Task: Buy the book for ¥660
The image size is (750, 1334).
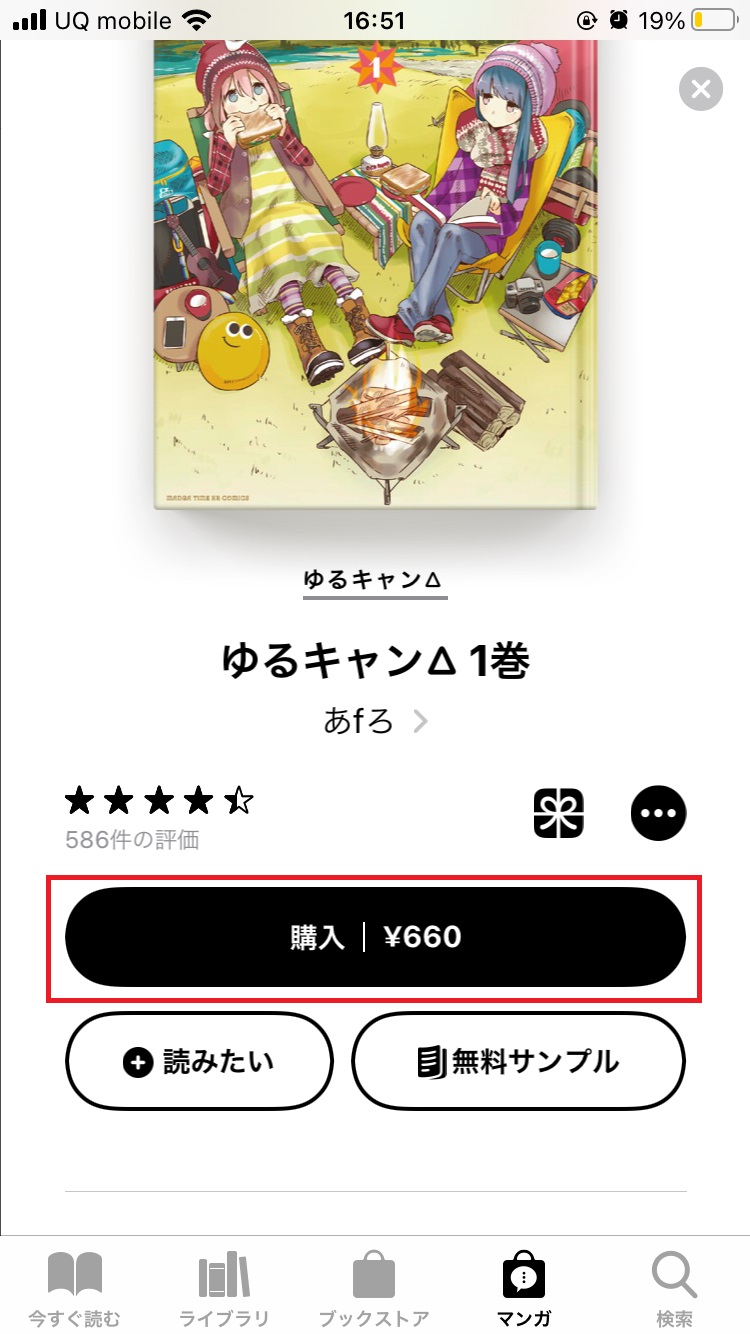Action: (x=375, y=937)
